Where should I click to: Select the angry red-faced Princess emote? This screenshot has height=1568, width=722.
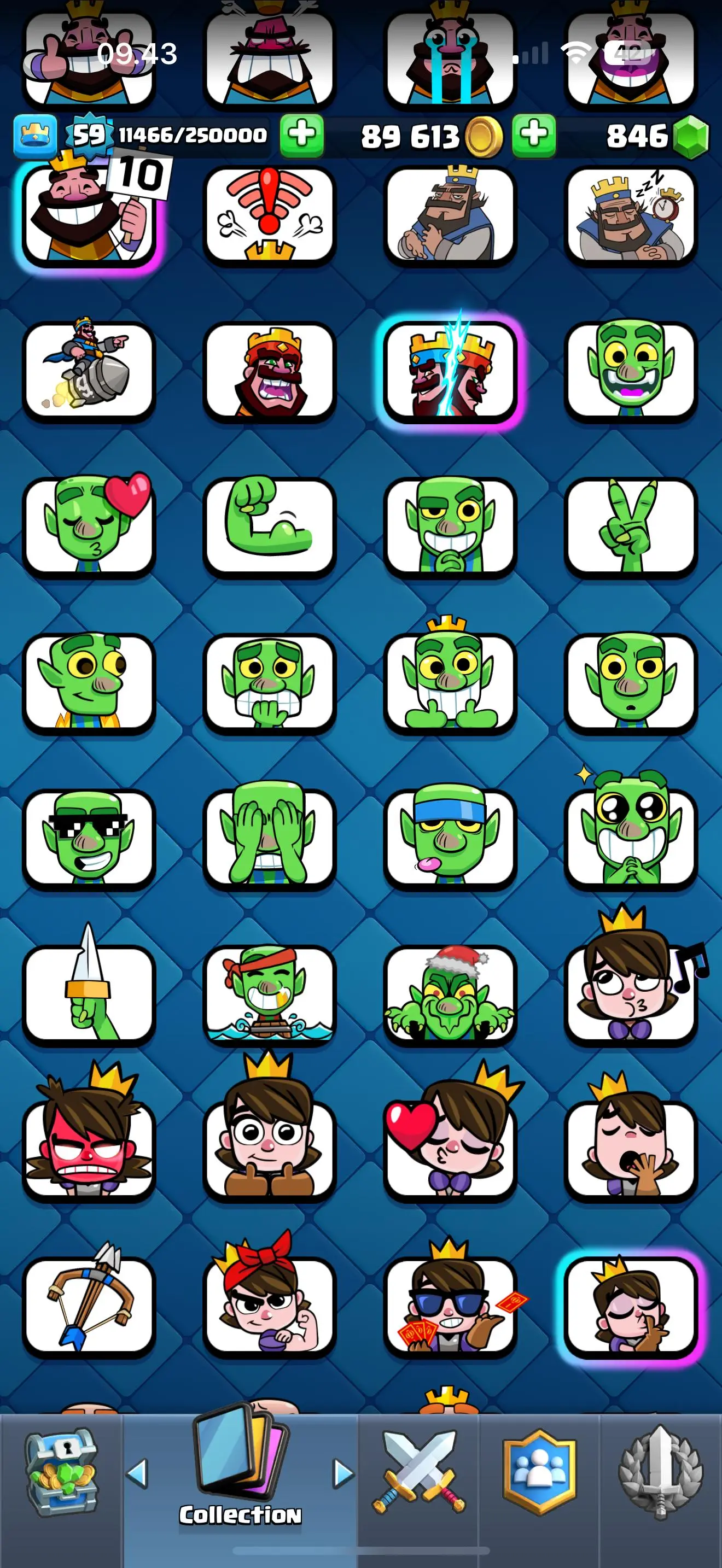(x=90, y=1149)
